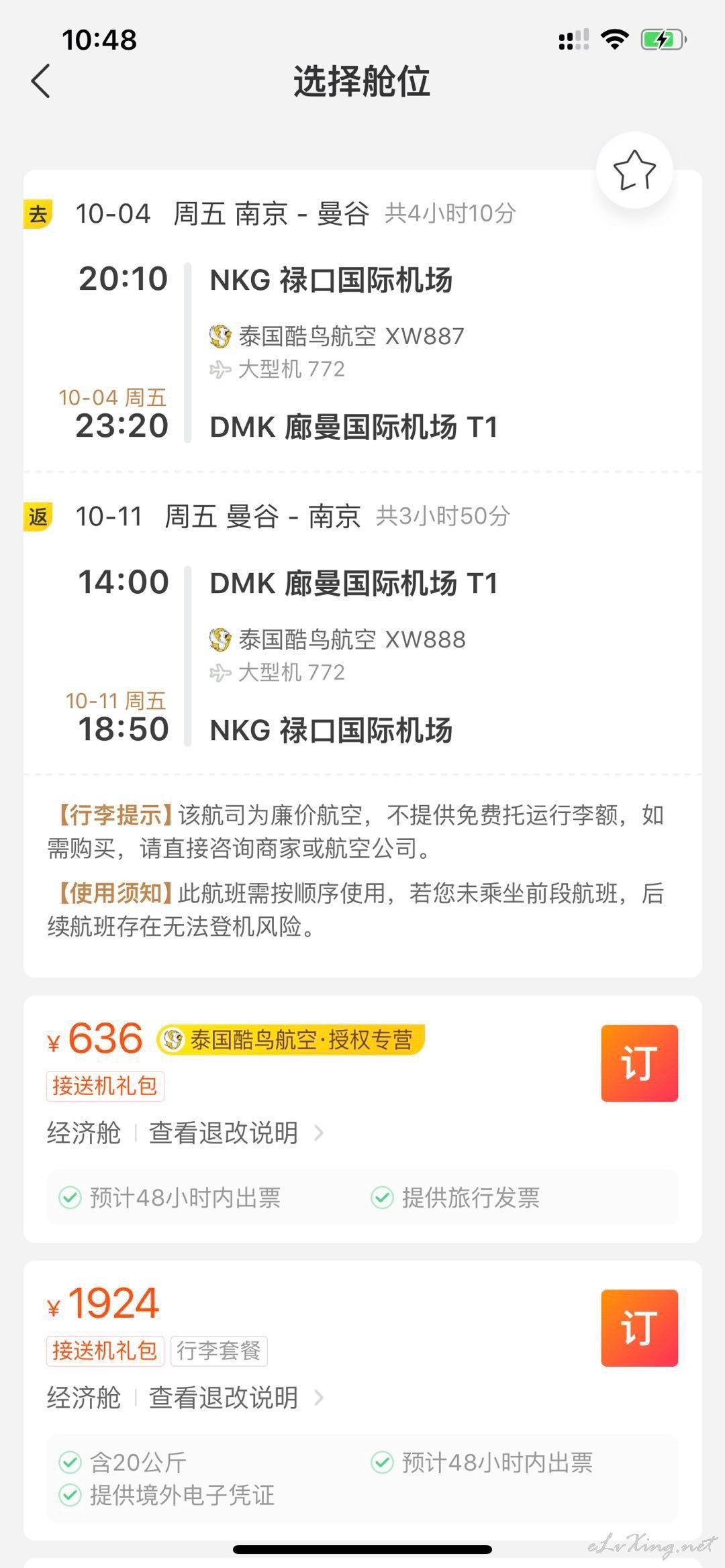This screenshot has width=725, height=1568.
Task: Book the ¥636 economy fare
Action: (x=639, y=1063)
